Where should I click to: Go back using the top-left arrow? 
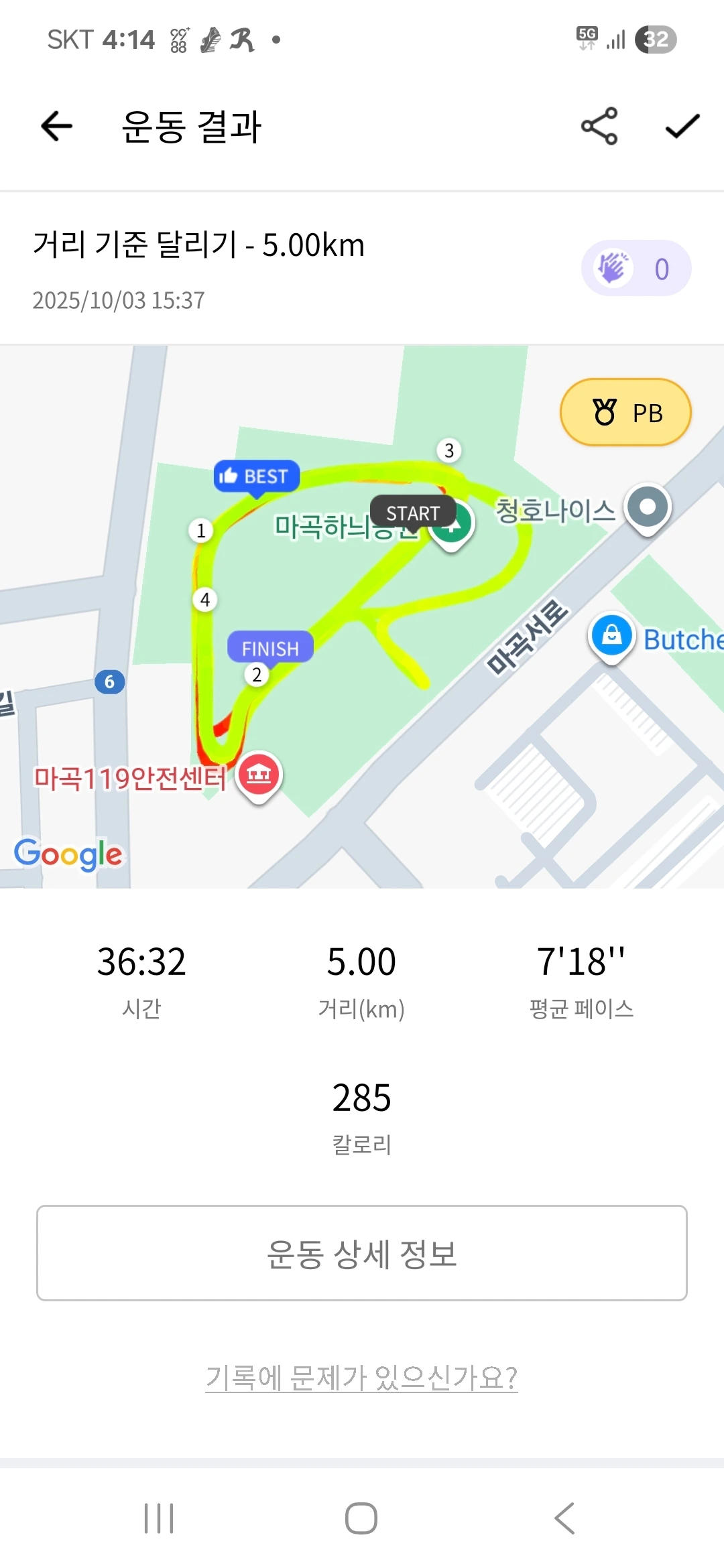57,126
